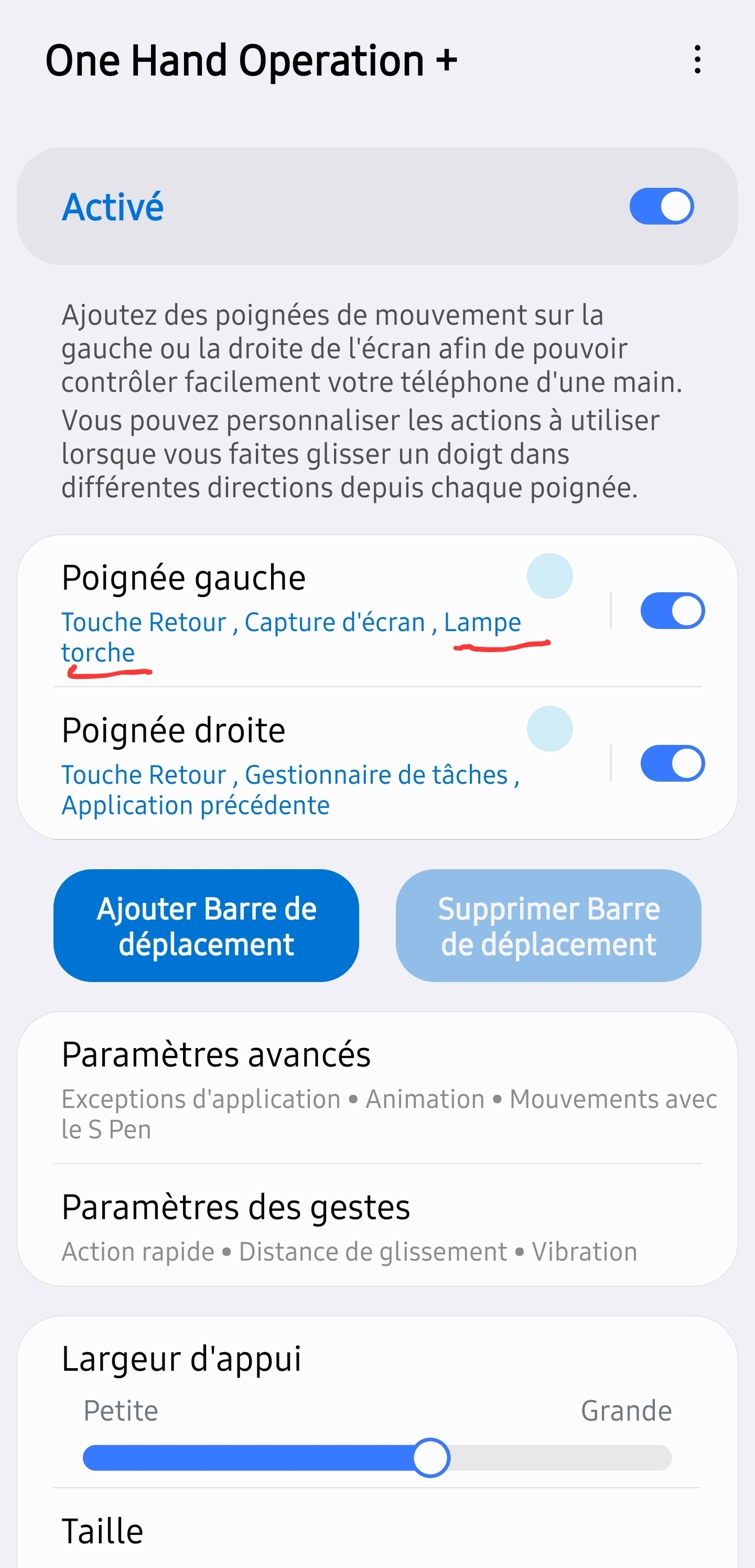This screenshot has width=755, height=1568.
Task: Disable the Poignée gauche toggle
Action: (x=672, y=611)
